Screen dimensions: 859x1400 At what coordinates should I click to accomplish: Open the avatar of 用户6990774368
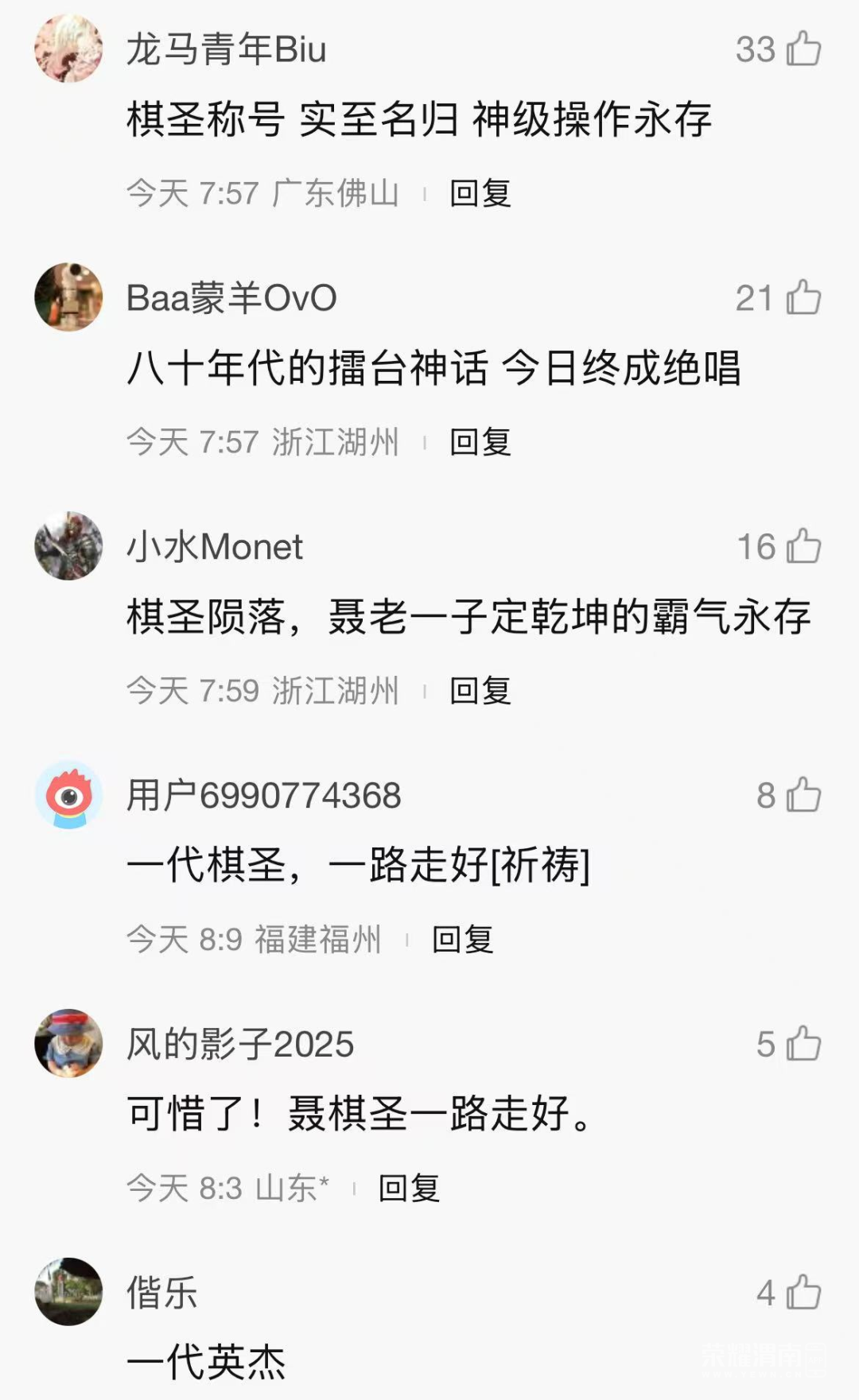(x=68, y=795)
